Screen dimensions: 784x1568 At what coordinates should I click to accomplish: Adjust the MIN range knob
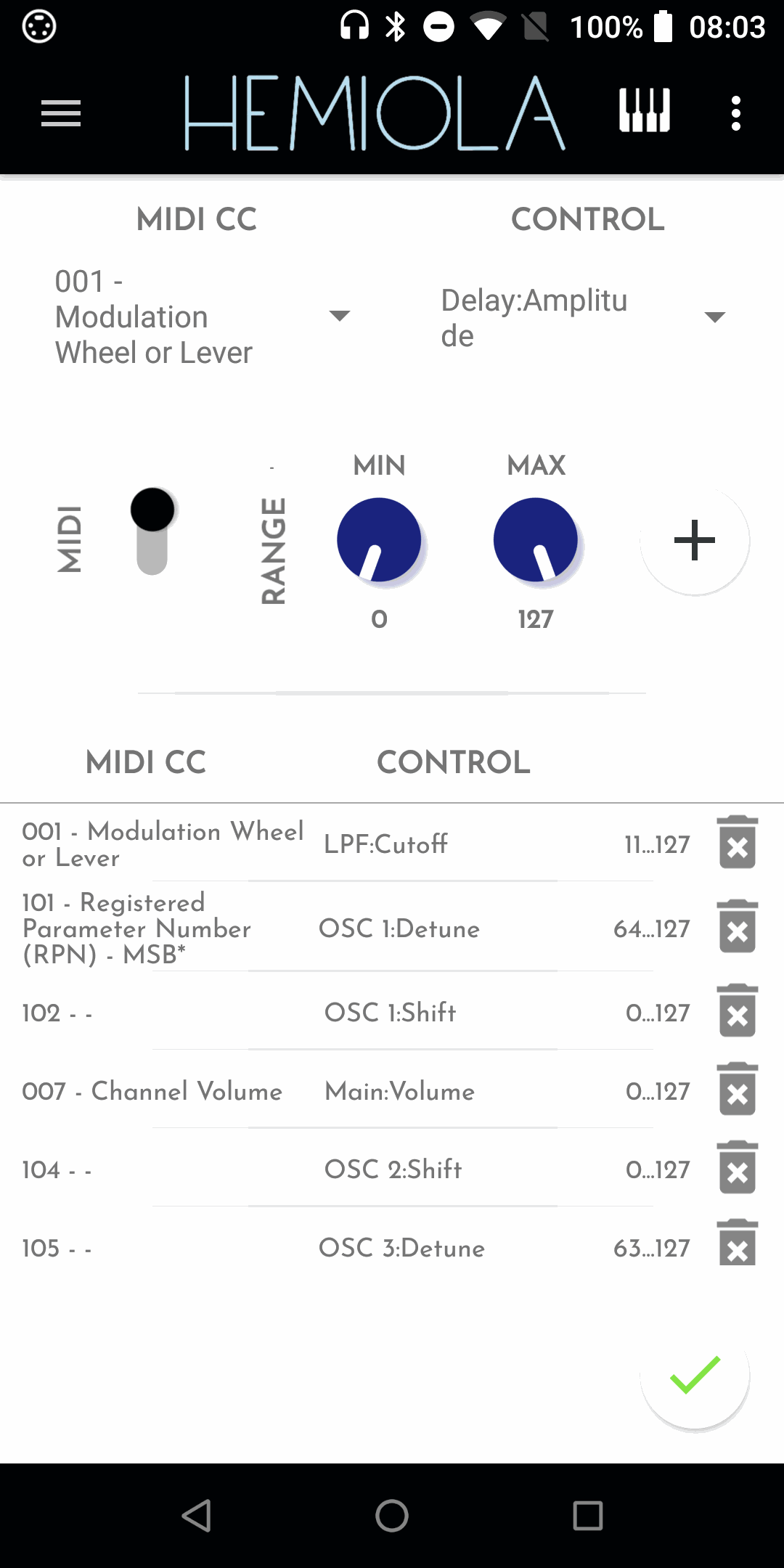pos(380,539)
